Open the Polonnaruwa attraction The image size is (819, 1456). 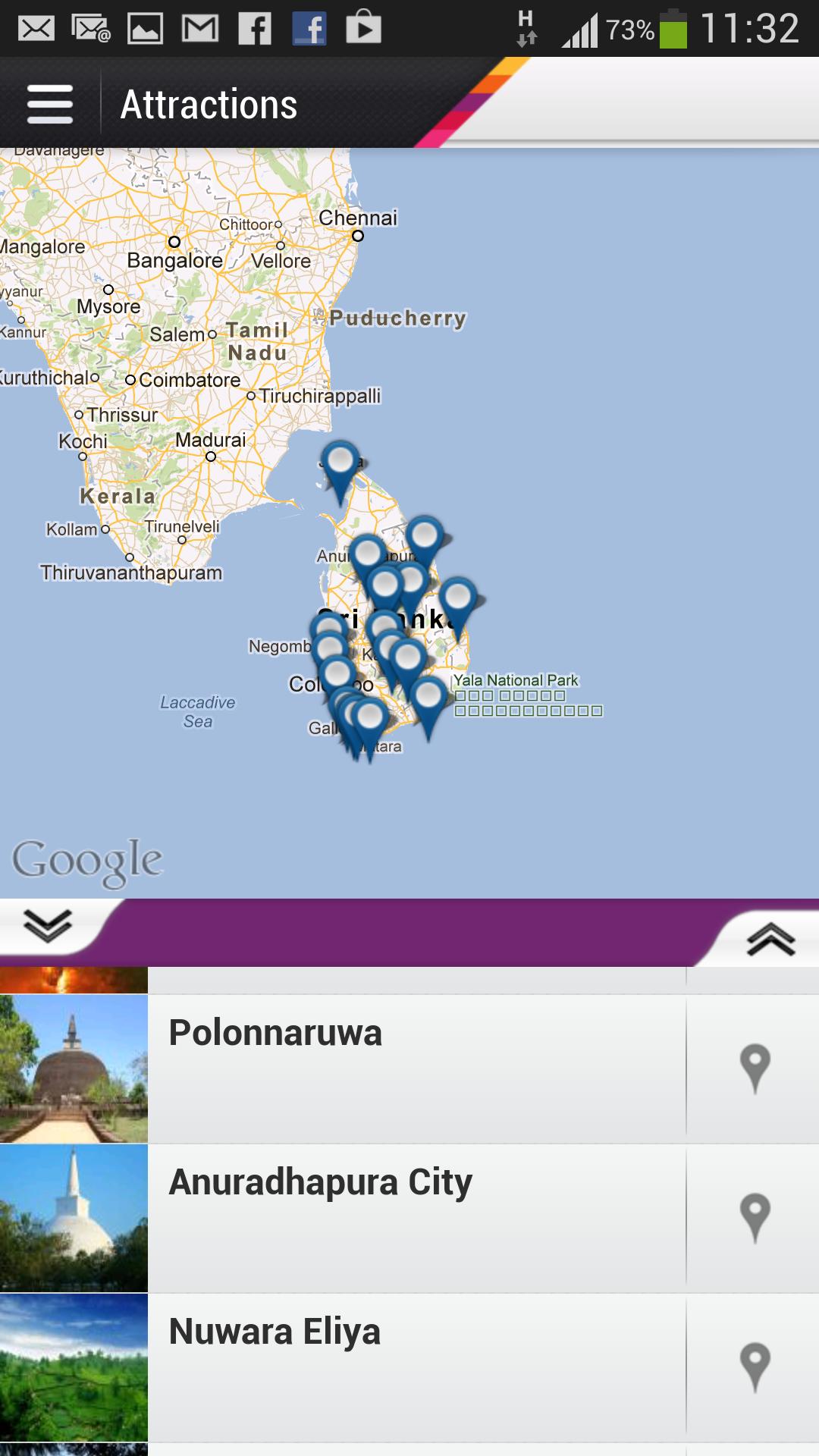[x=416, y=1068]
